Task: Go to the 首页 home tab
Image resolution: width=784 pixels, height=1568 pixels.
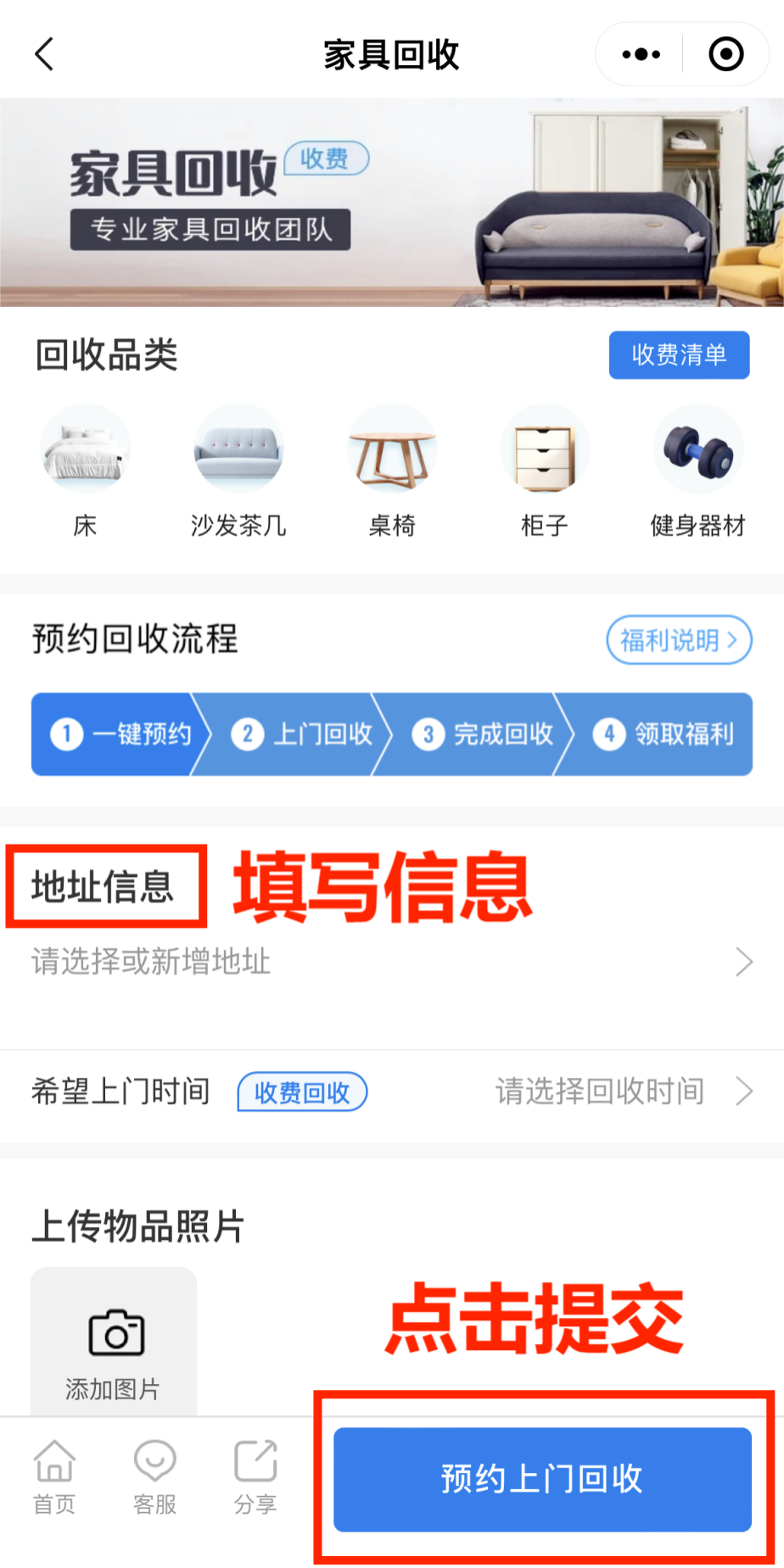Action: pos(54,1477)
